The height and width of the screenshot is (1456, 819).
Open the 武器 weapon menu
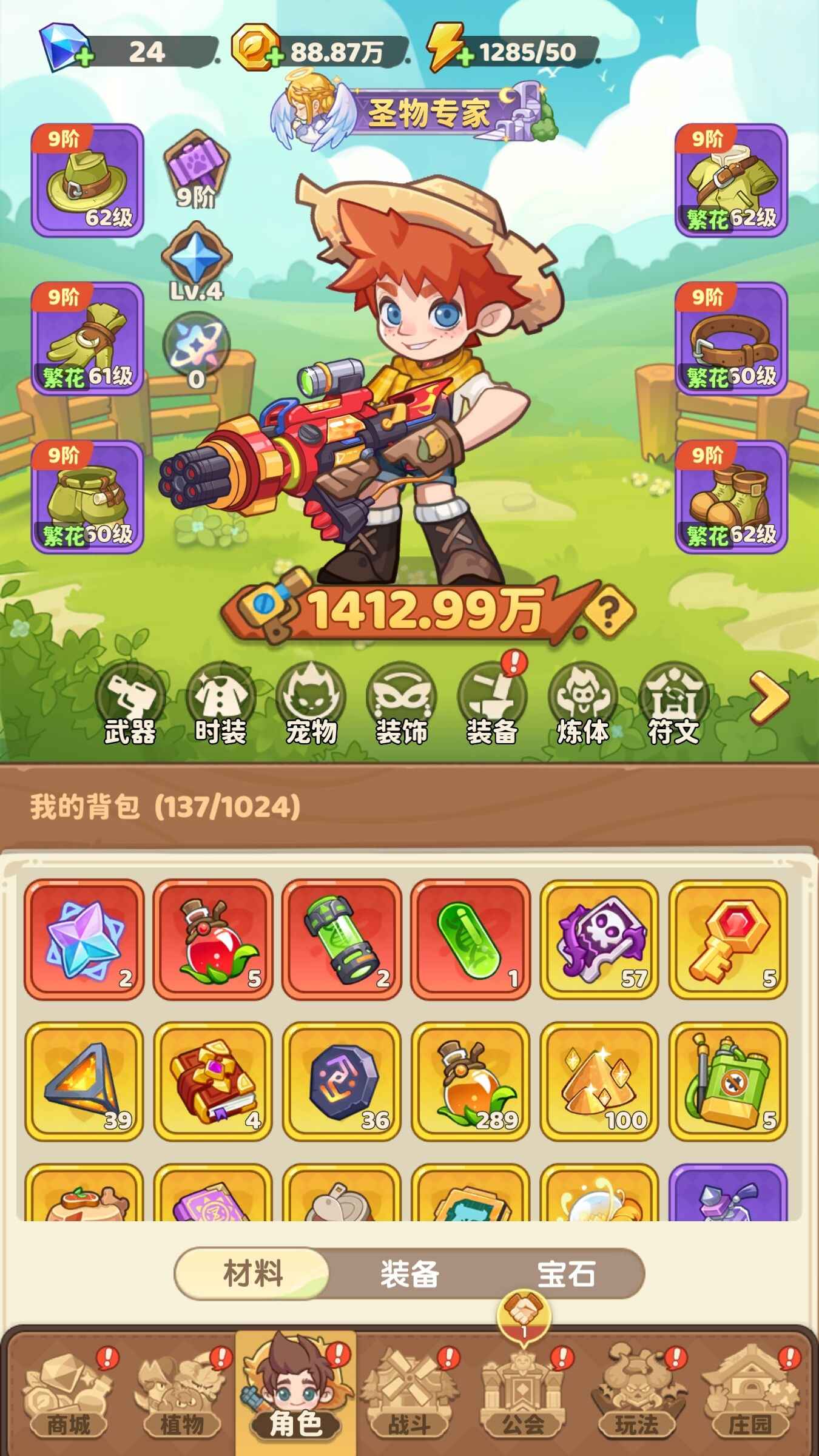click(x=130, y=704)
